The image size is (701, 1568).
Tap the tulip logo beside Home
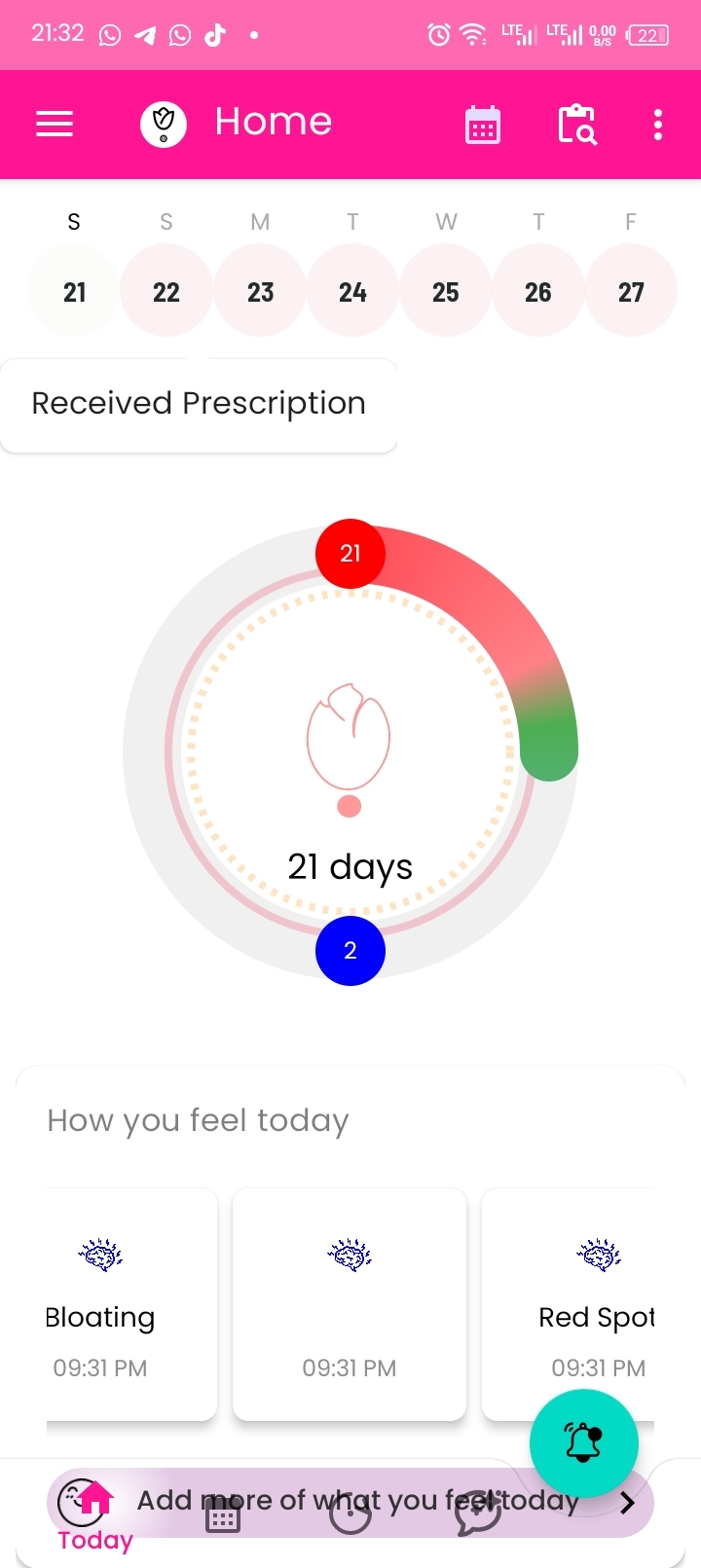[x=163, y=124]
